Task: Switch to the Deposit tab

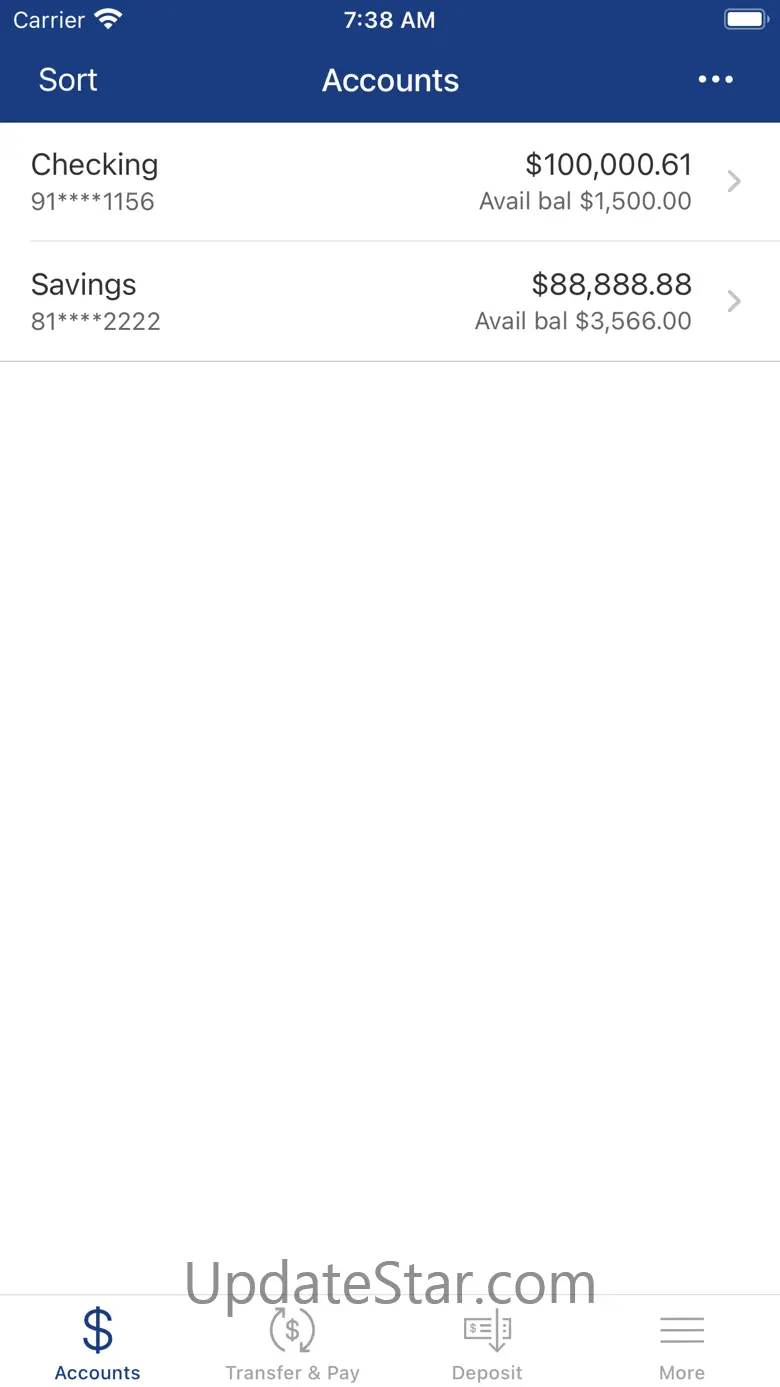Action: pos(487,1343)
